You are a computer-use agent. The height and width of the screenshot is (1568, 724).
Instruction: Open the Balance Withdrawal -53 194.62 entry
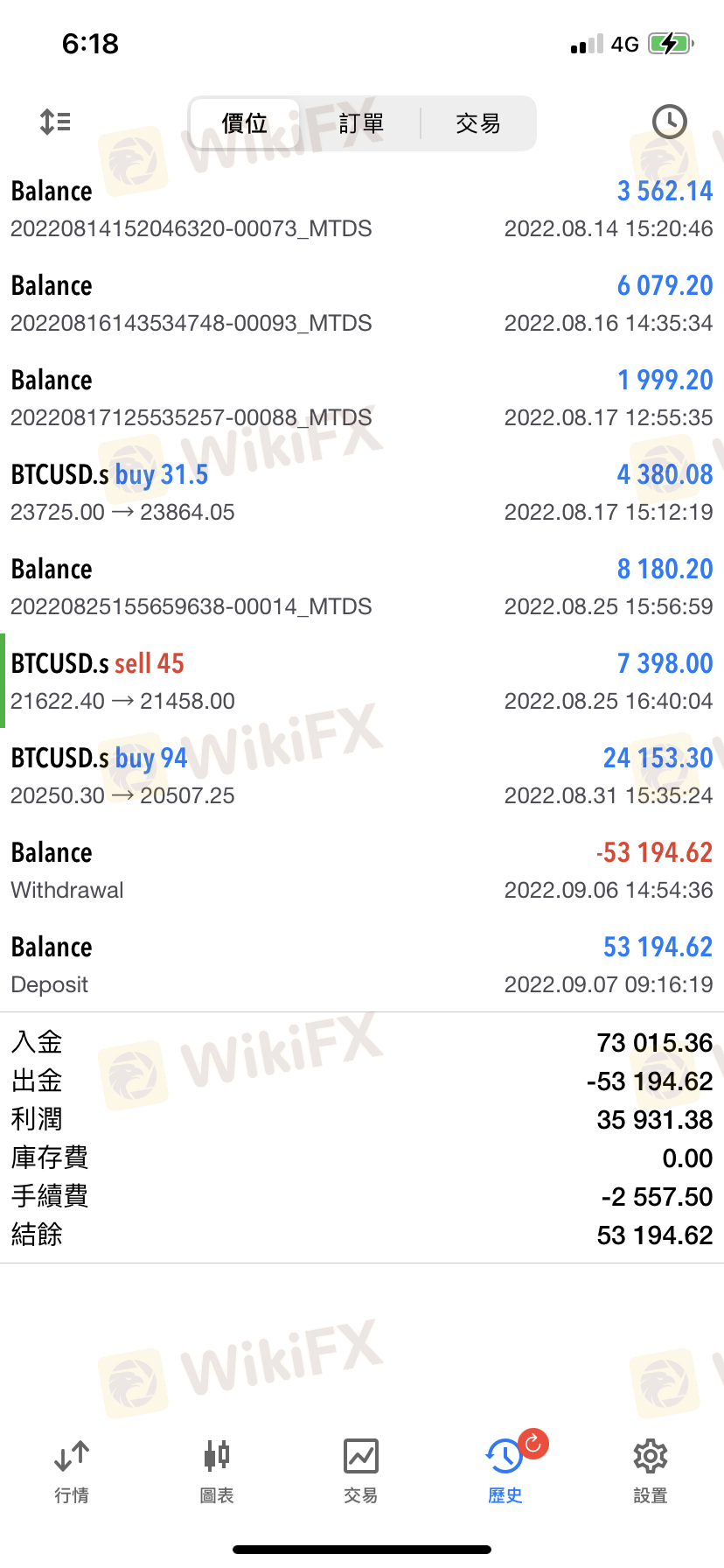point(362,870)
